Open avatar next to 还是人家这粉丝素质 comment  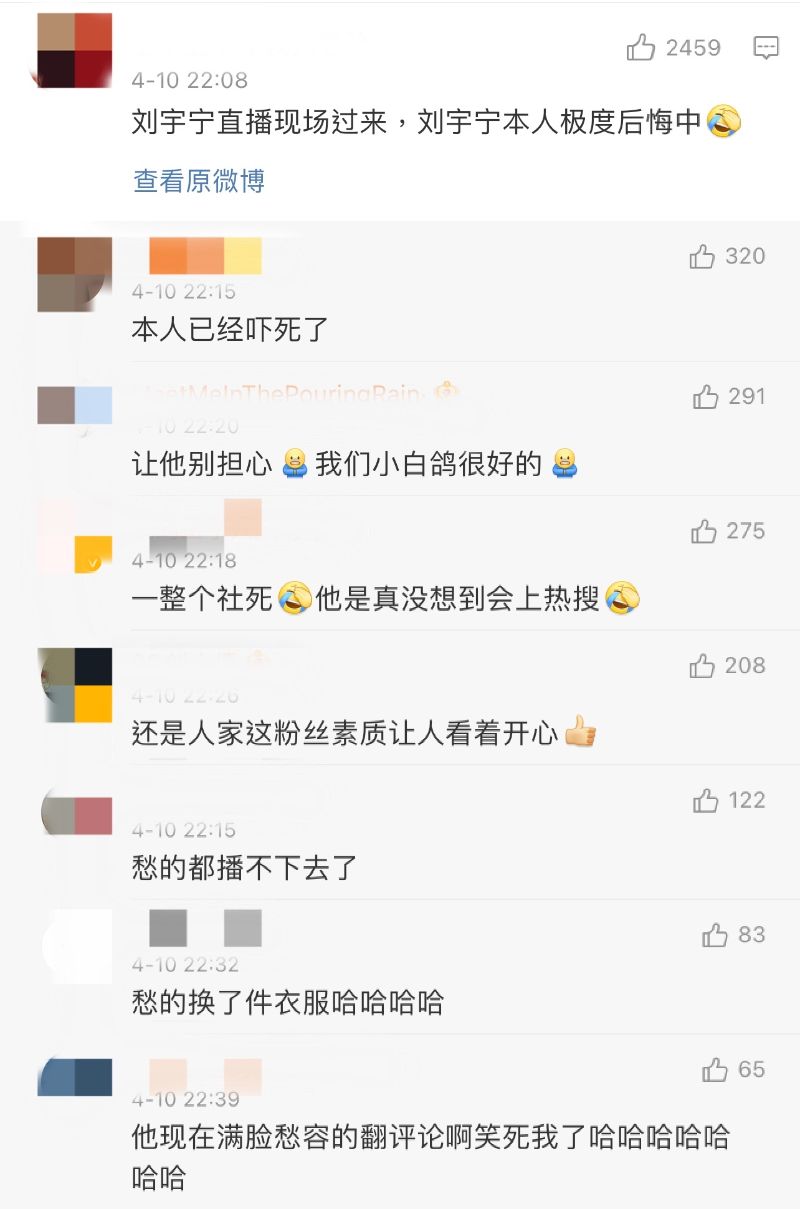(x=74, y=685)
